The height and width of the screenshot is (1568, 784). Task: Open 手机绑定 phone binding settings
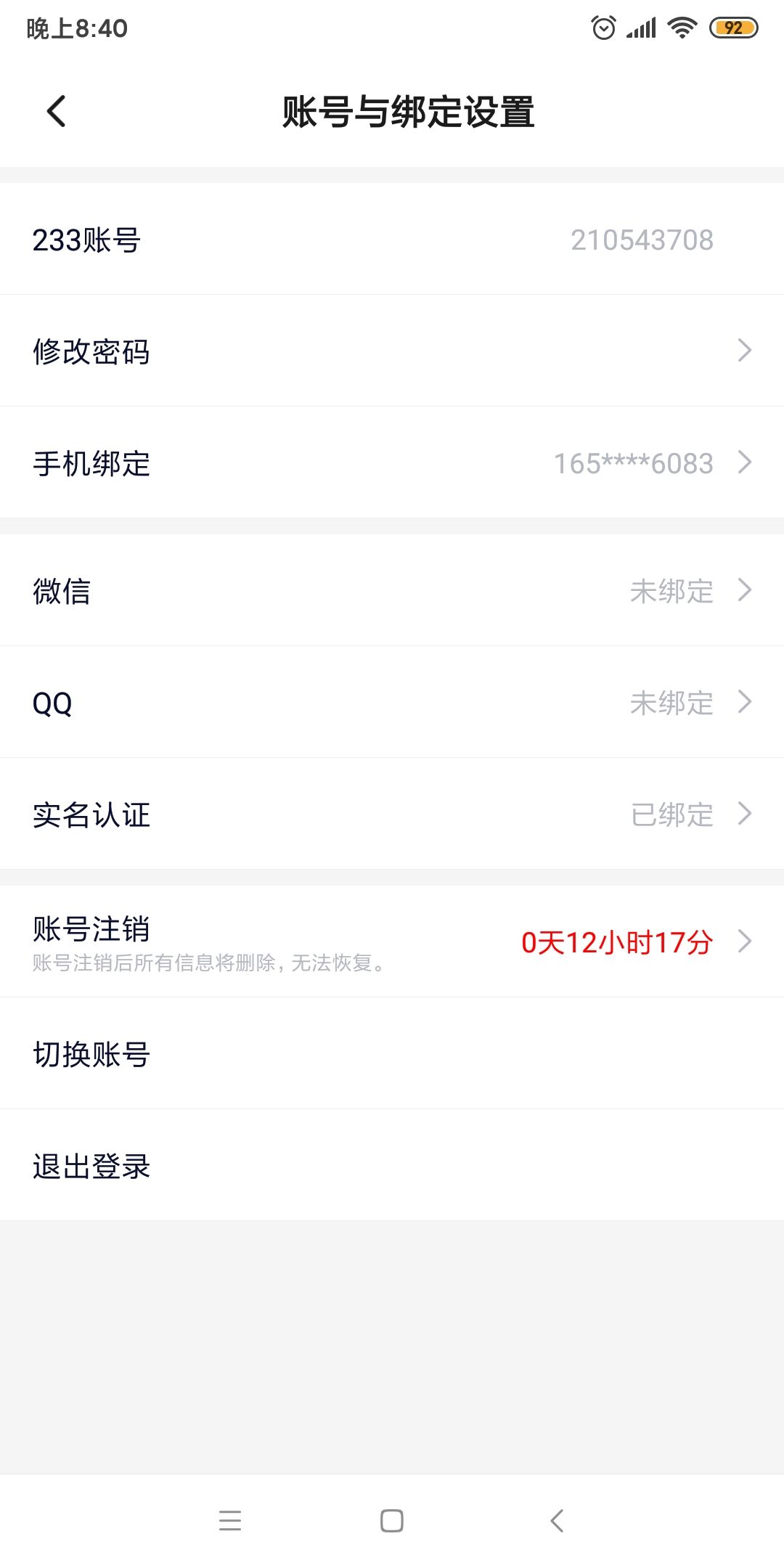392,462
